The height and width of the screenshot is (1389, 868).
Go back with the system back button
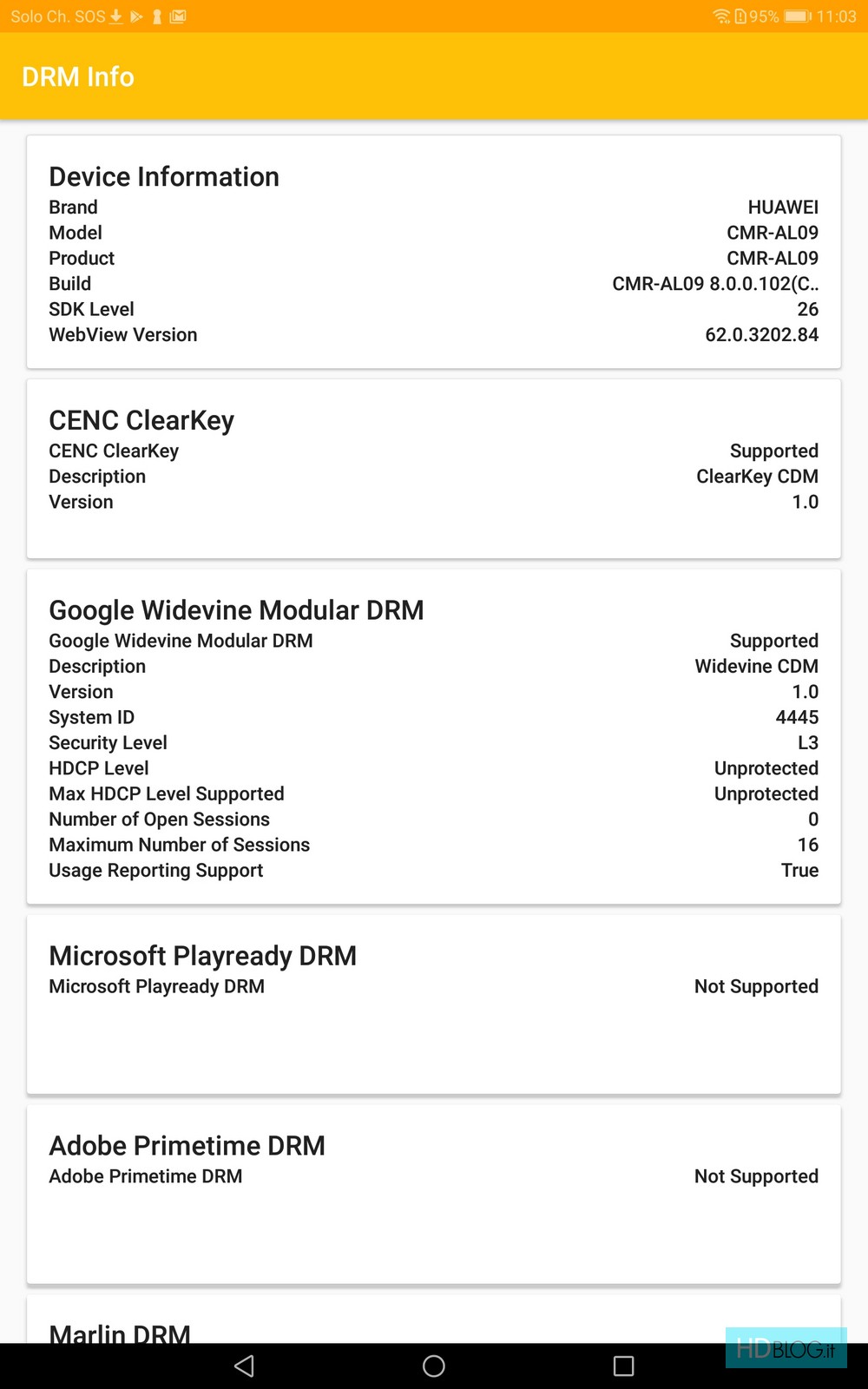pyautogui.click(x=244, y=1366)
